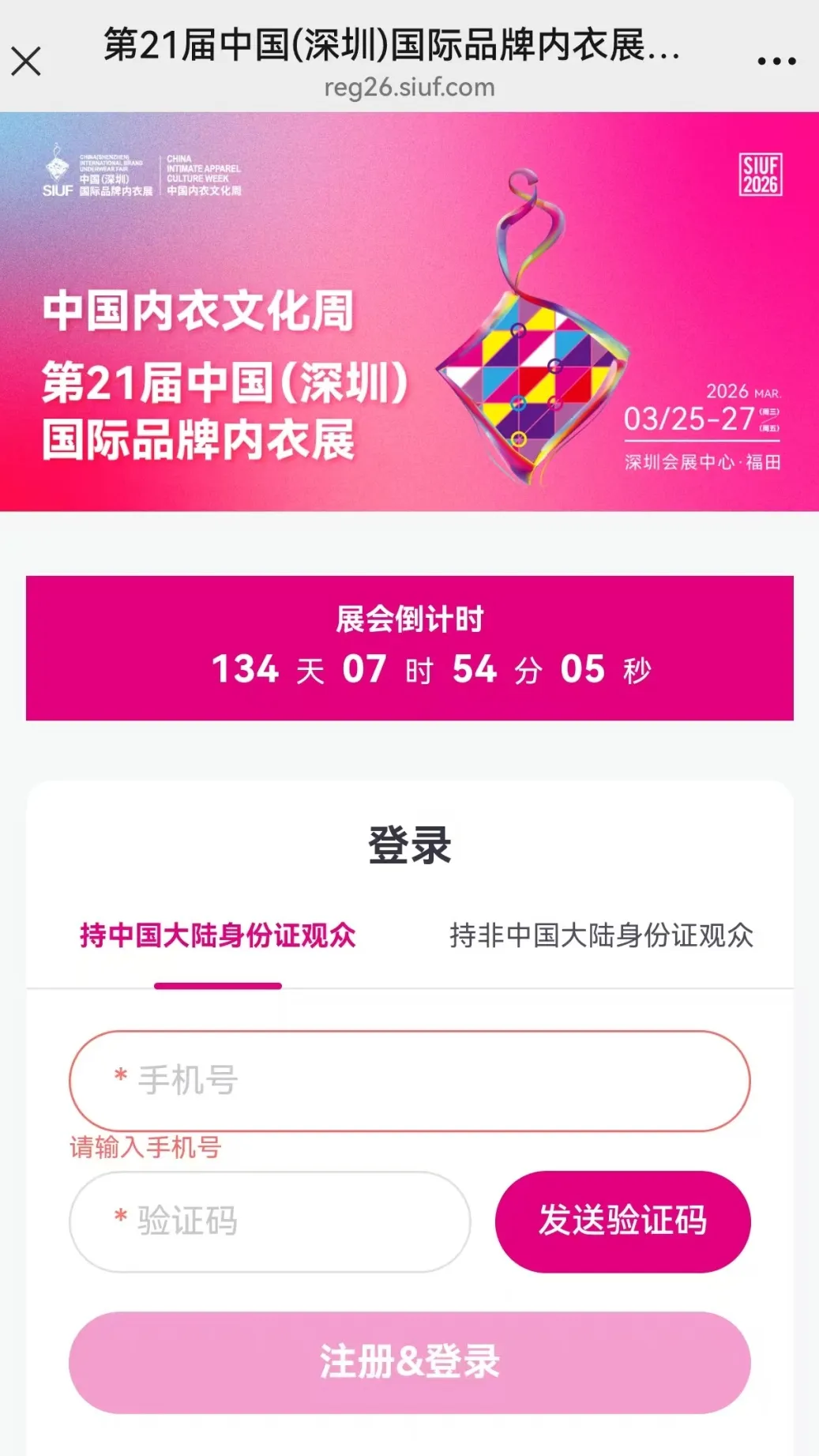Close the mini program page
The image size is (819, 1456).
27,59
